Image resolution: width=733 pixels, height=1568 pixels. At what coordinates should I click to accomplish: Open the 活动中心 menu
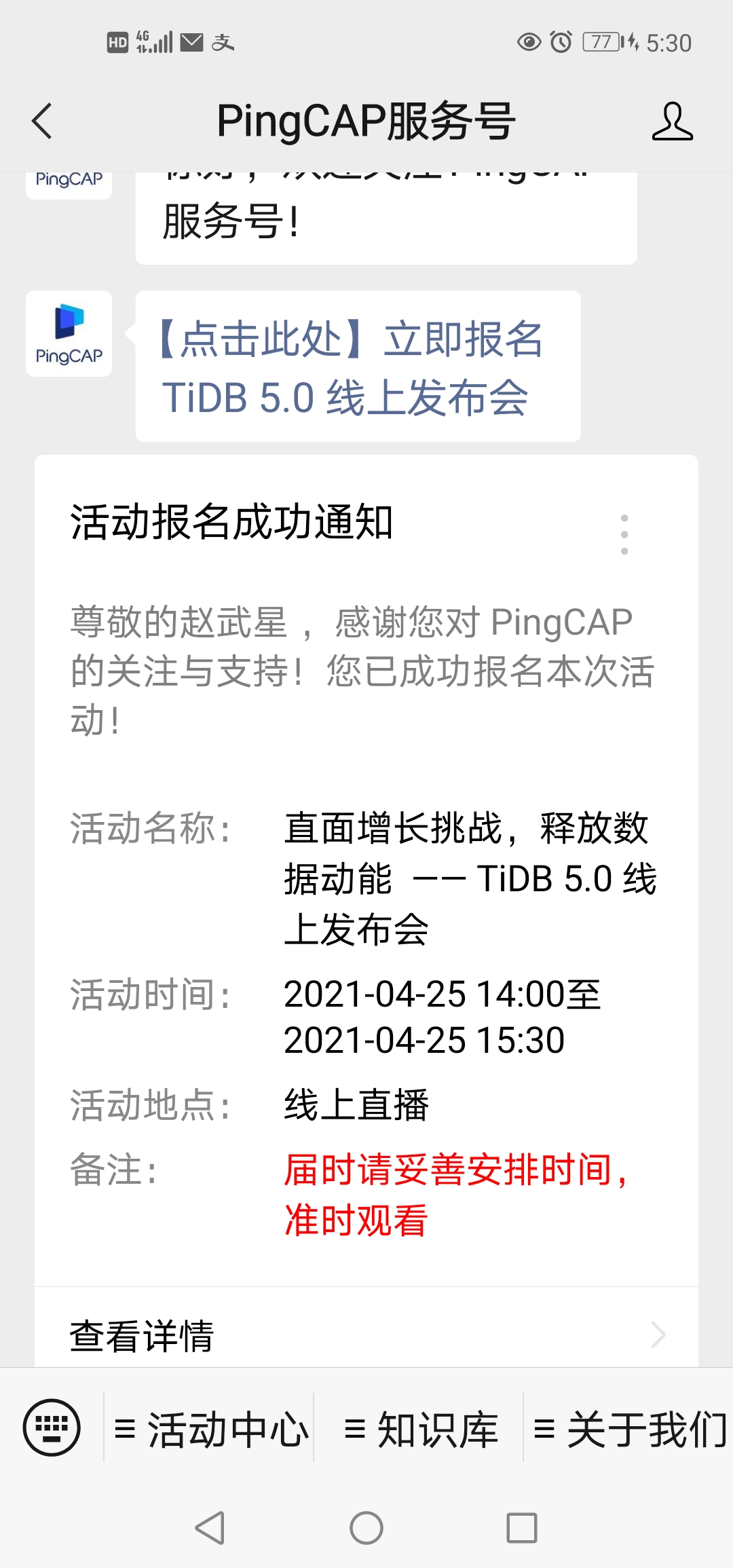[x=210, y=1429]
